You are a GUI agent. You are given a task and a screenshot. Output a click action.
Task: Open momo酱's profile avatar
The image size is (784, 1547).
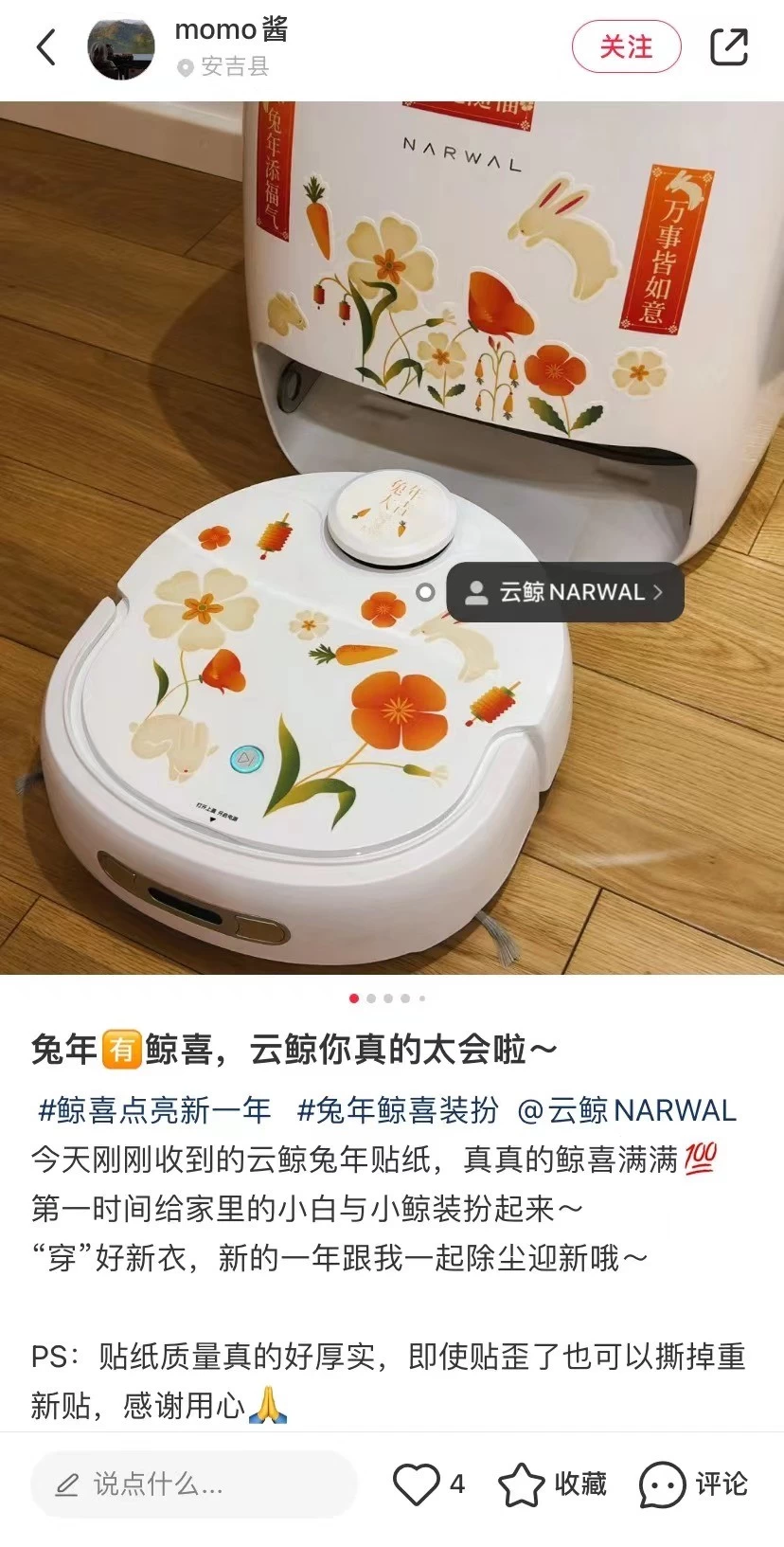[121, 47]
